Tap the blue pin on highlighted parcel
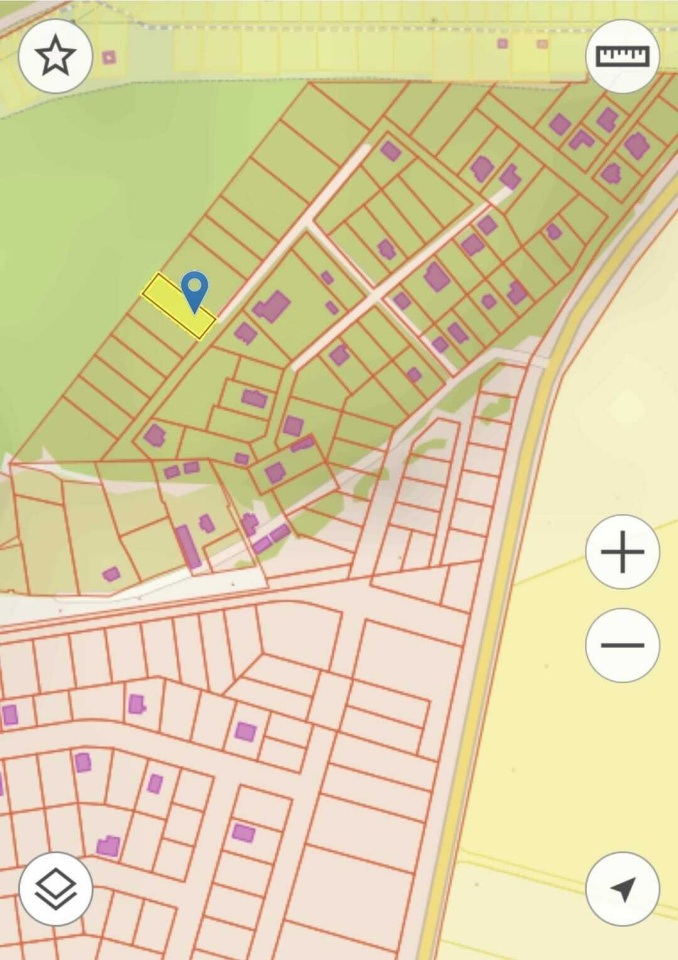Viewport: 678px width, 960px height. coord(194,289)
